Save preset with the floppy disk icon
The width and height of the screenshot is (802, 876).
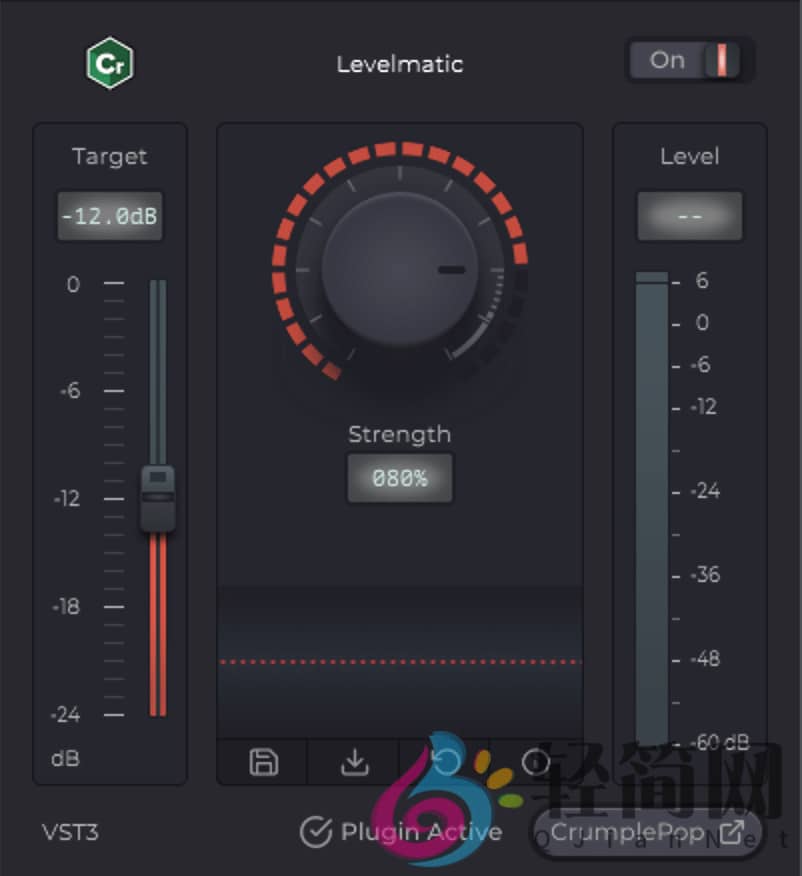pyautogui.click(x=263, y=763)
